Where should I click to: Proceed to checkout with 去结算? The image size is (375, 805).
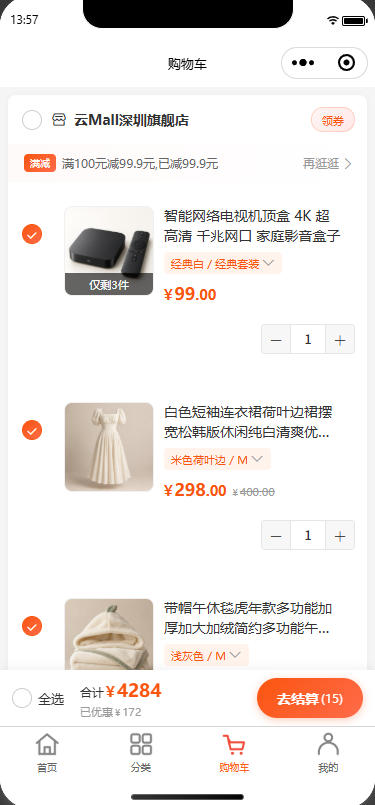310,698
